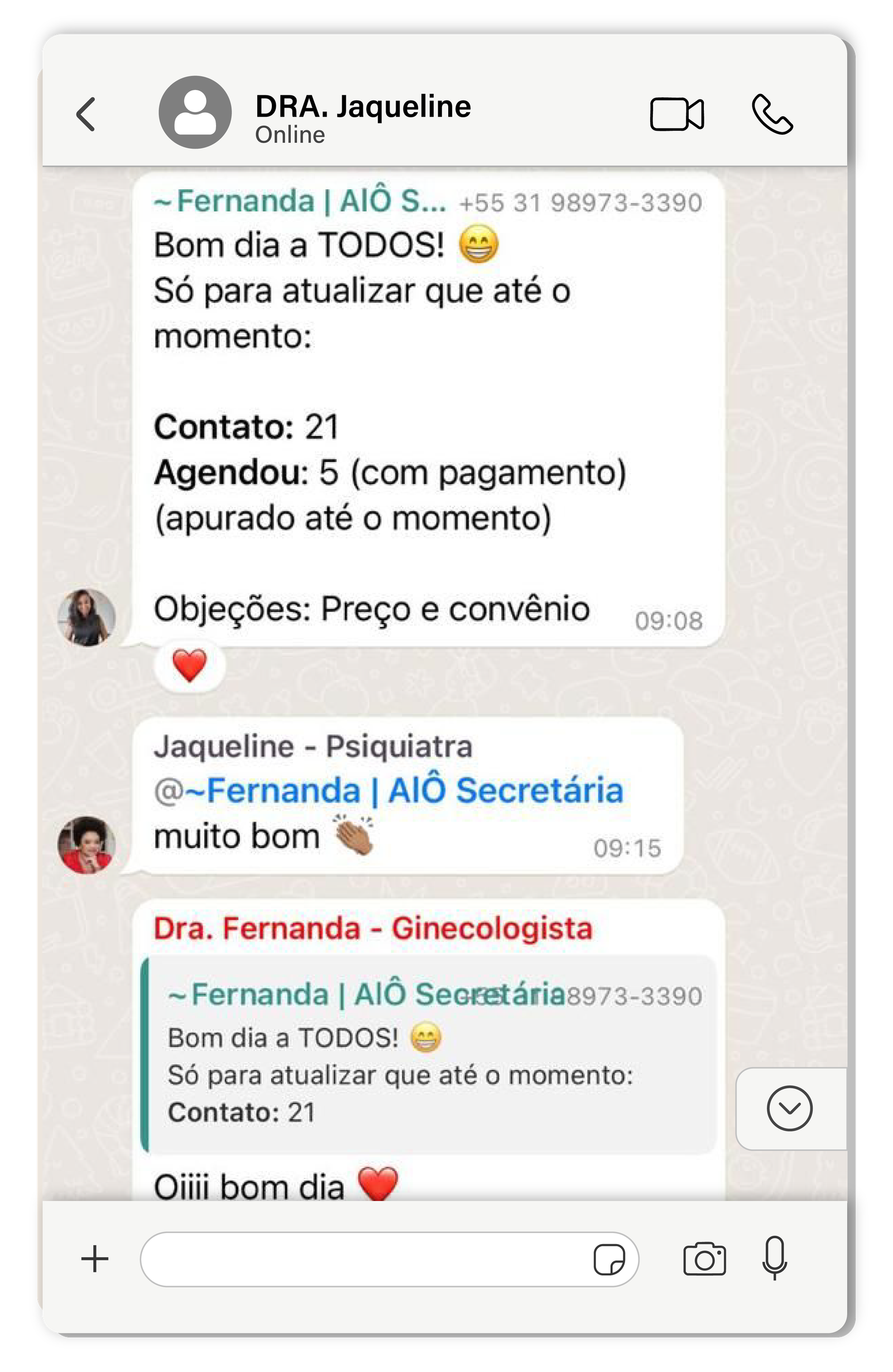
Task: Go back from the DRA. Jaqueline chat
Action: (87, 113)
